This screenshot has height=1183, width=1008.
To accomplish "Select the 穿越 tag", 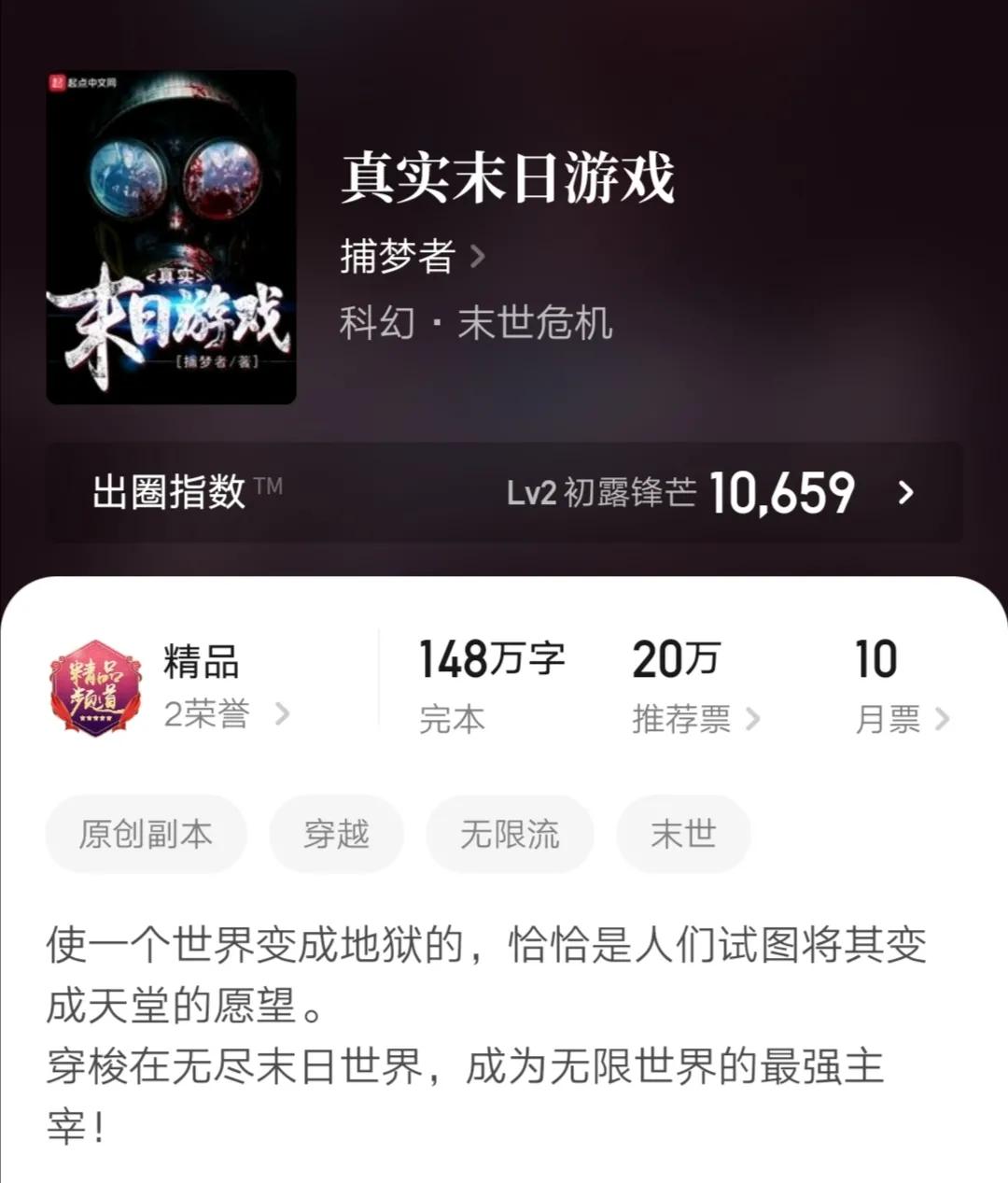I will pos(336,834).
